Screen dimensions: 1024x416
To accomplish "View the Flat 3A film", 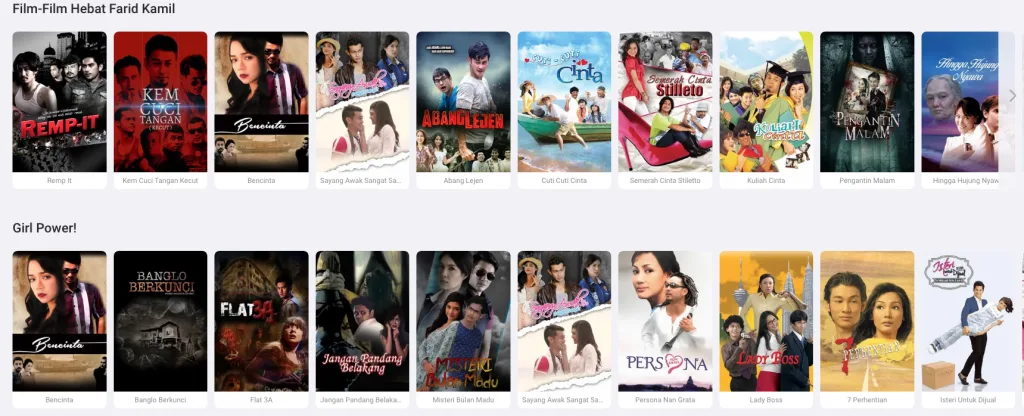I will pos(261,320).
